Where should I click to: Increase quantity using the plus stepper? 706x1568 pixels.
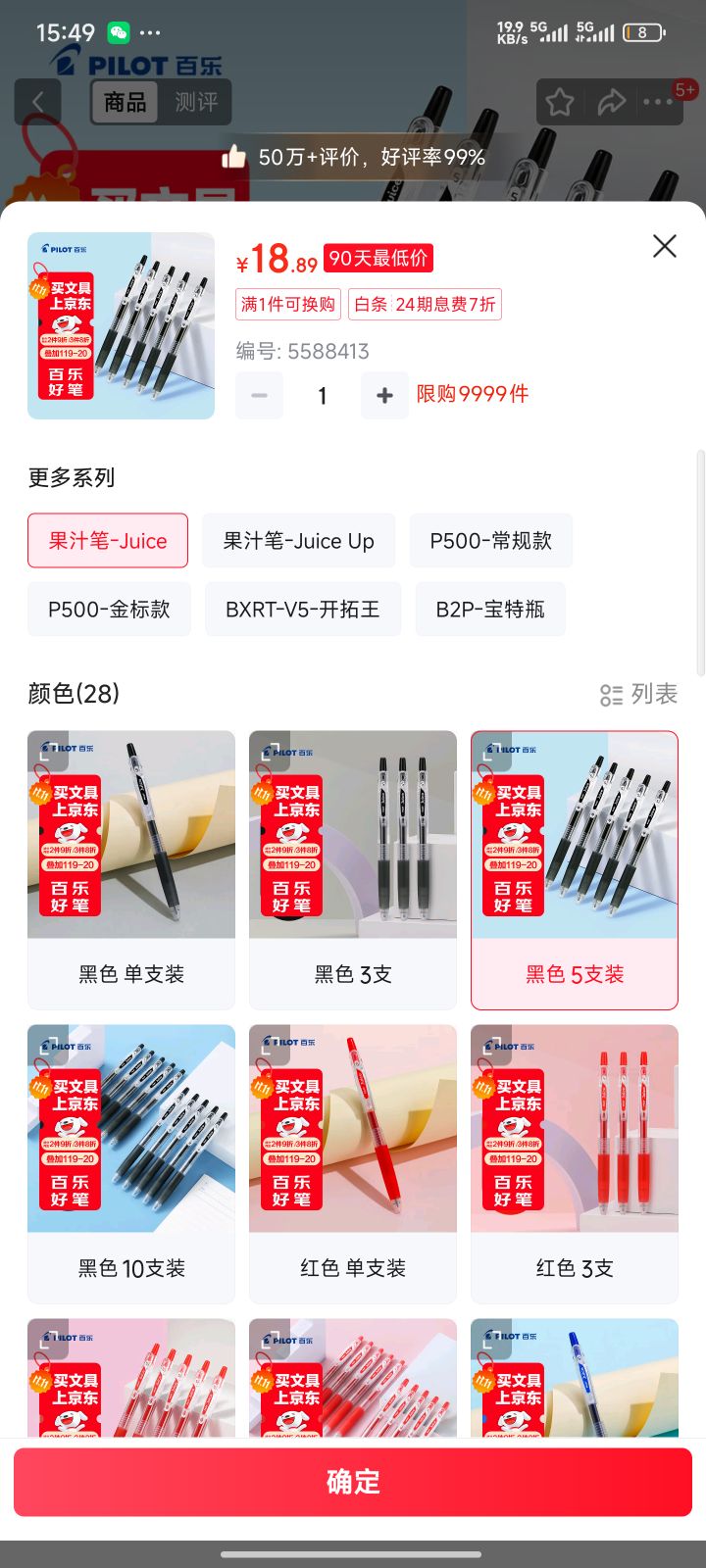click(384, 395)
